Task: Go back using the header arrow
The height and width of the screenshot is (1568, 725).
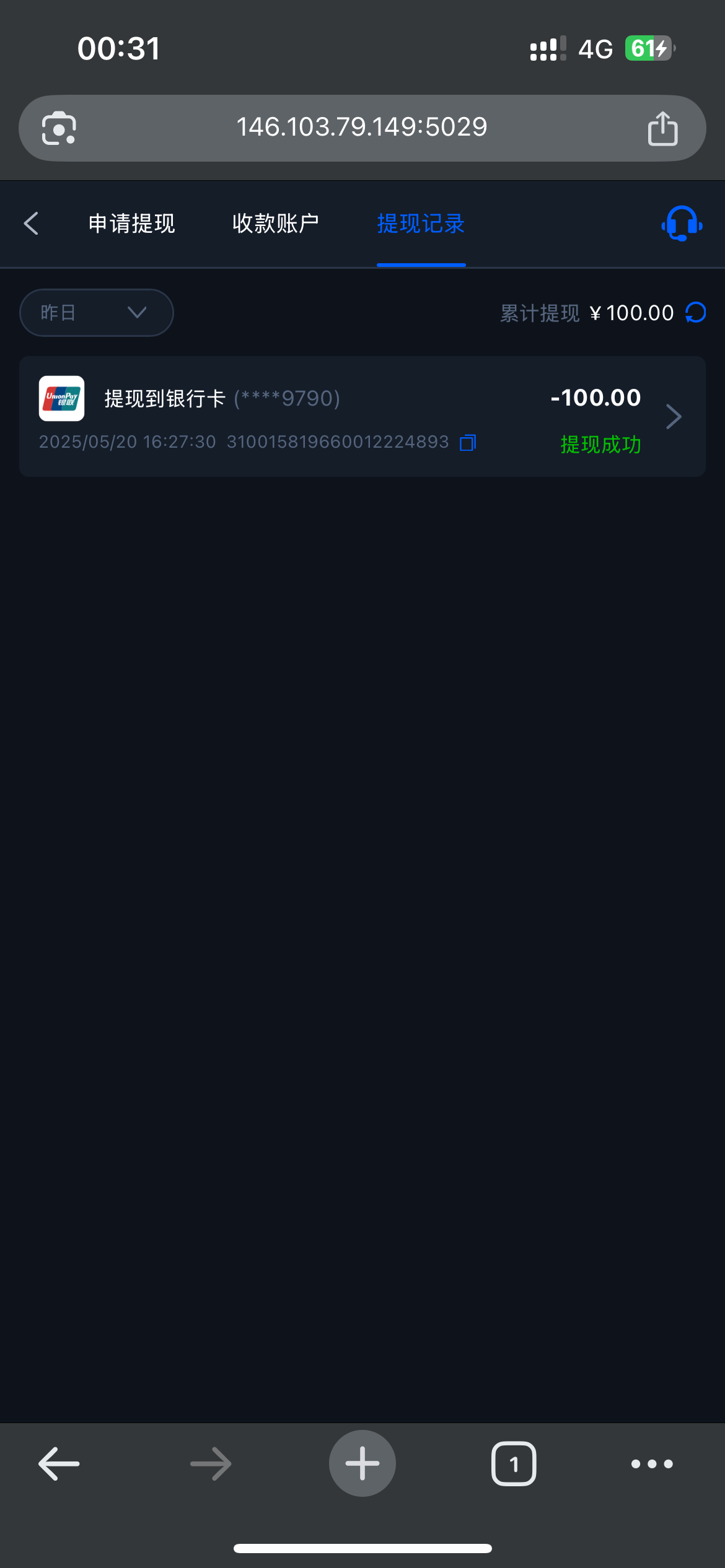Action: pos(31,224)
